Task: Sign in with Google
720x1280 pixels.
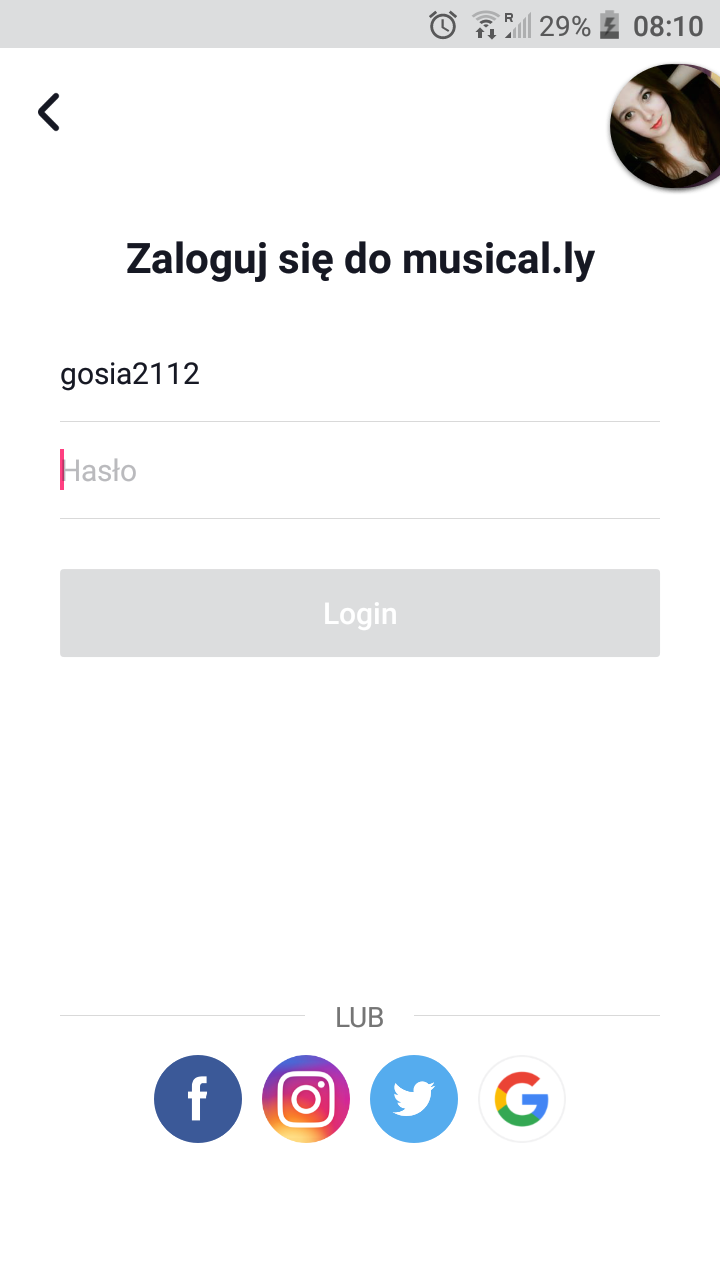Action: click(522, 1099)
